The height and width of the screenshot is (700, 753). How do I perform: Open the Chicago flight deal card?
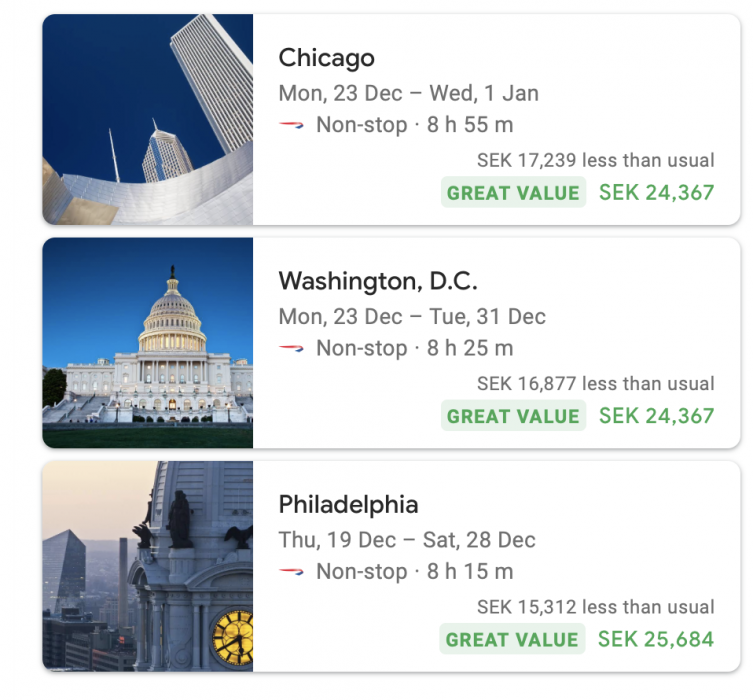tap(390, 120)
